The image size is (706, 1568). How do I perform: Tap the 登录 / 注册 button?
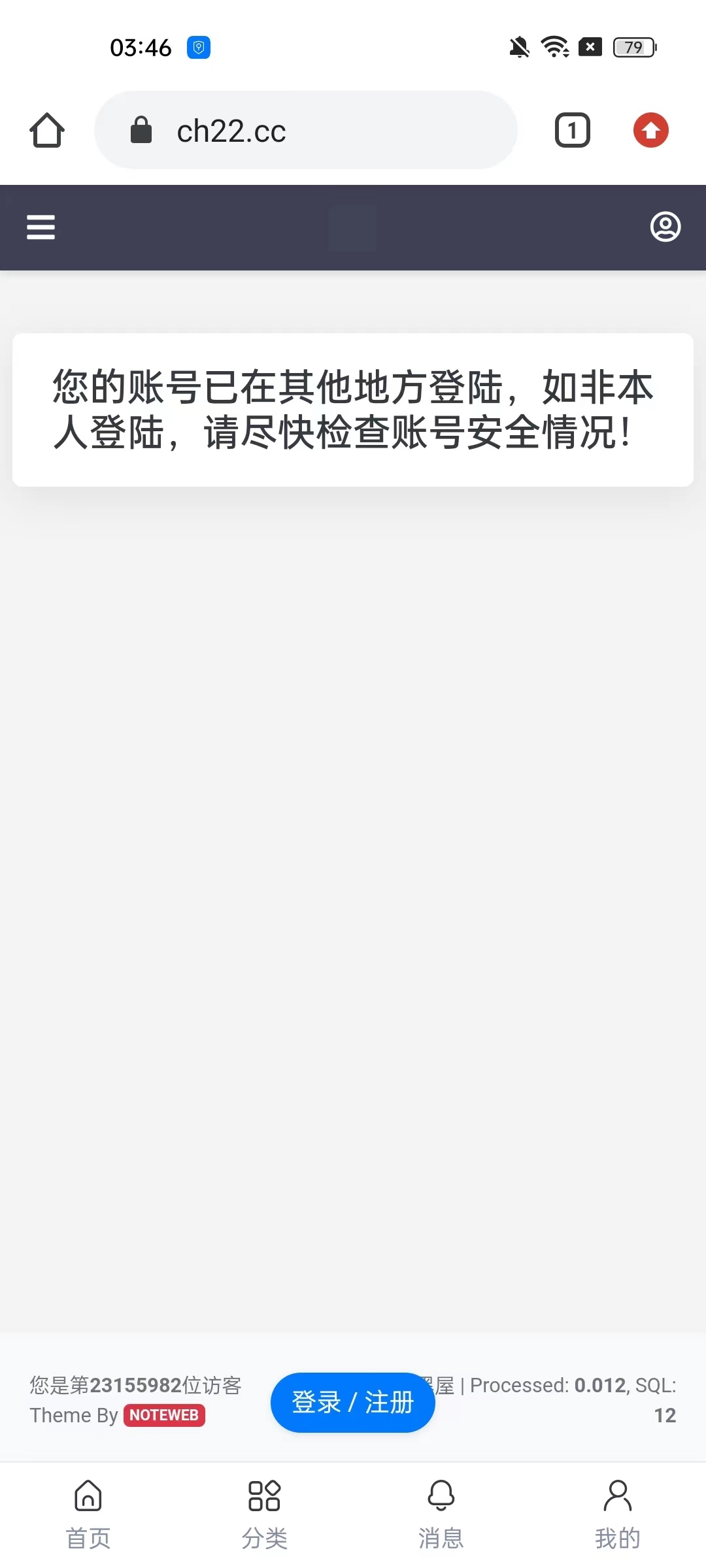(352, 1402)
